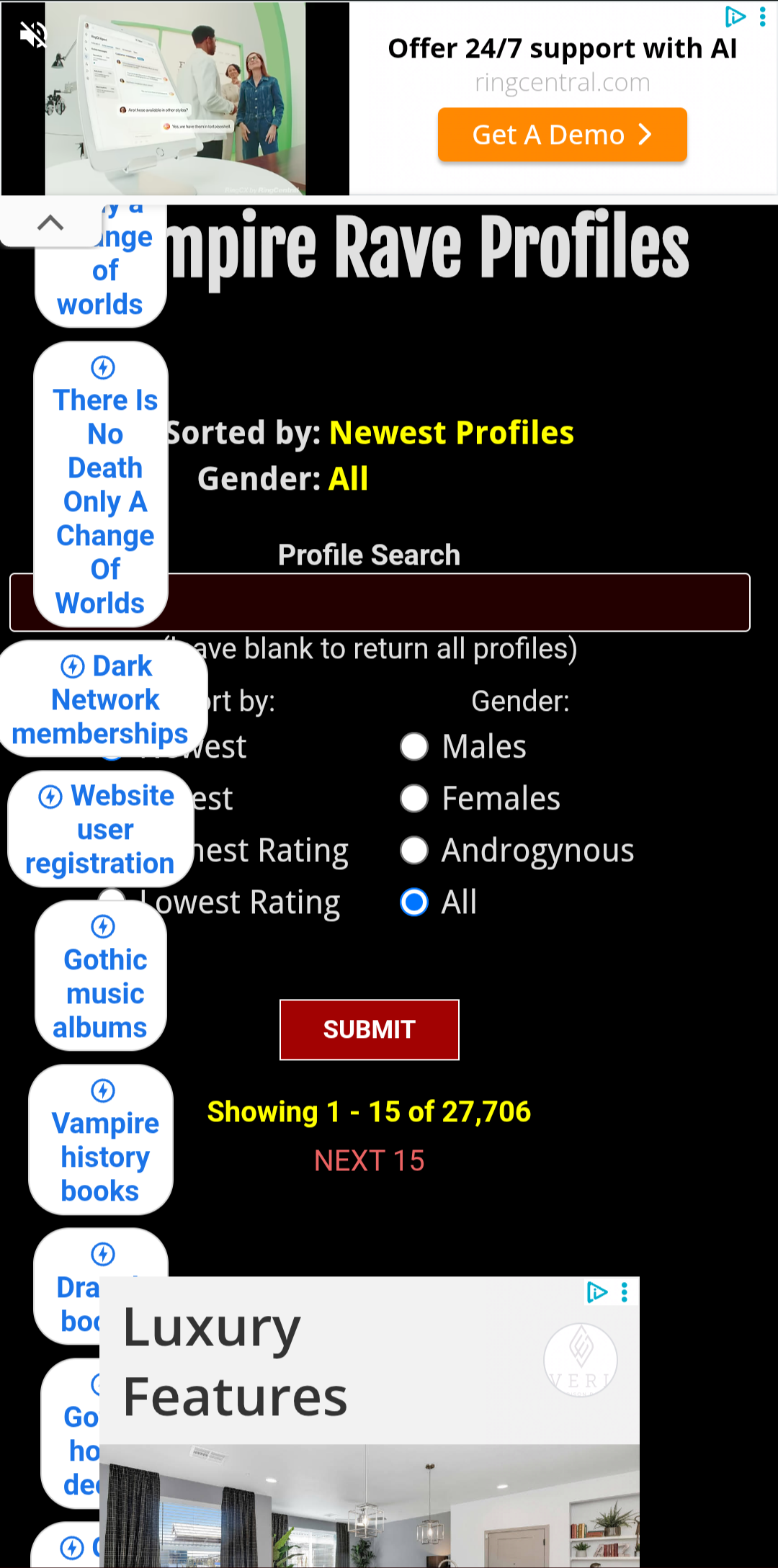Open Vampire history books link
Viewport: 778px width, 1568px height.
coord(102,1140)
